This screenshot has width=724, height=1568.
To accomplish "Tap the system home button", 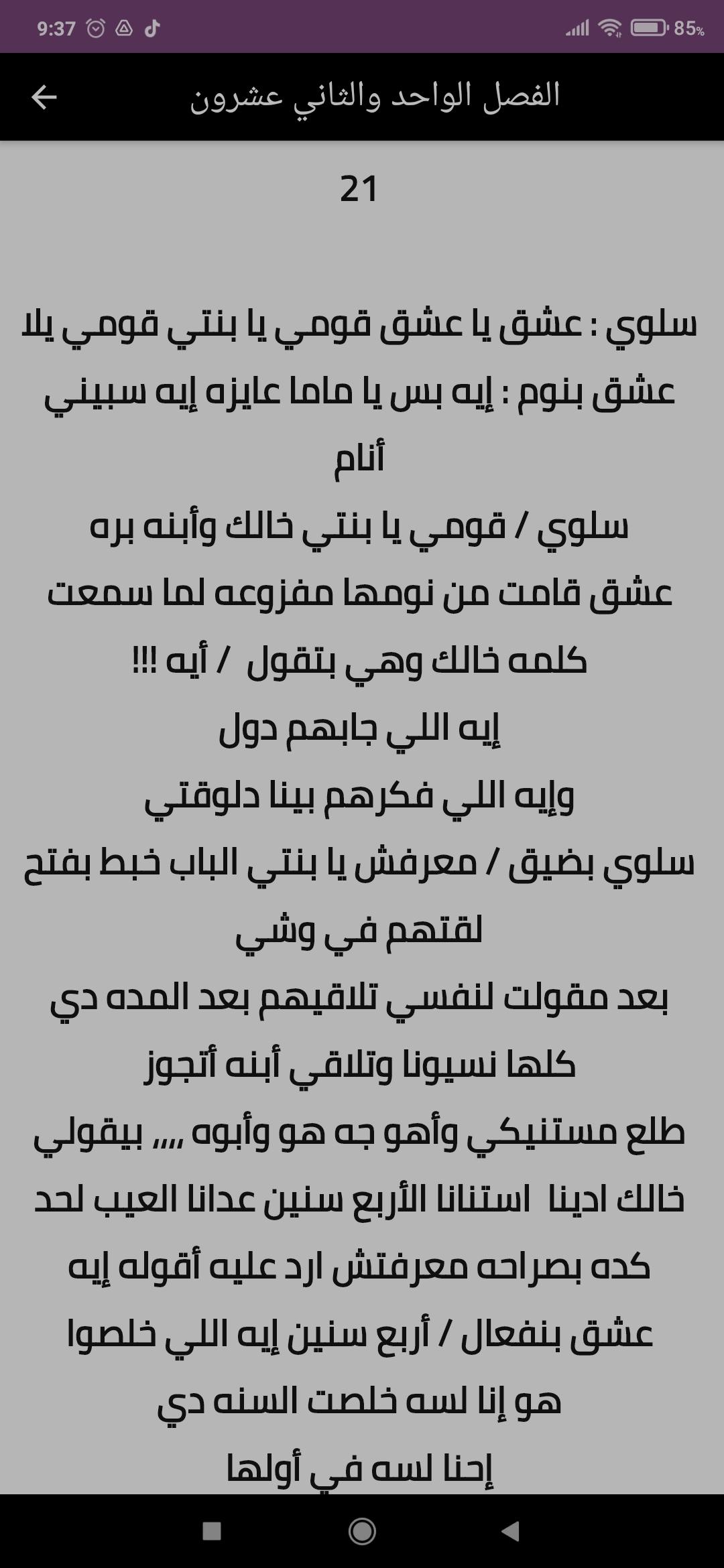I will [x=362, y=1531].
